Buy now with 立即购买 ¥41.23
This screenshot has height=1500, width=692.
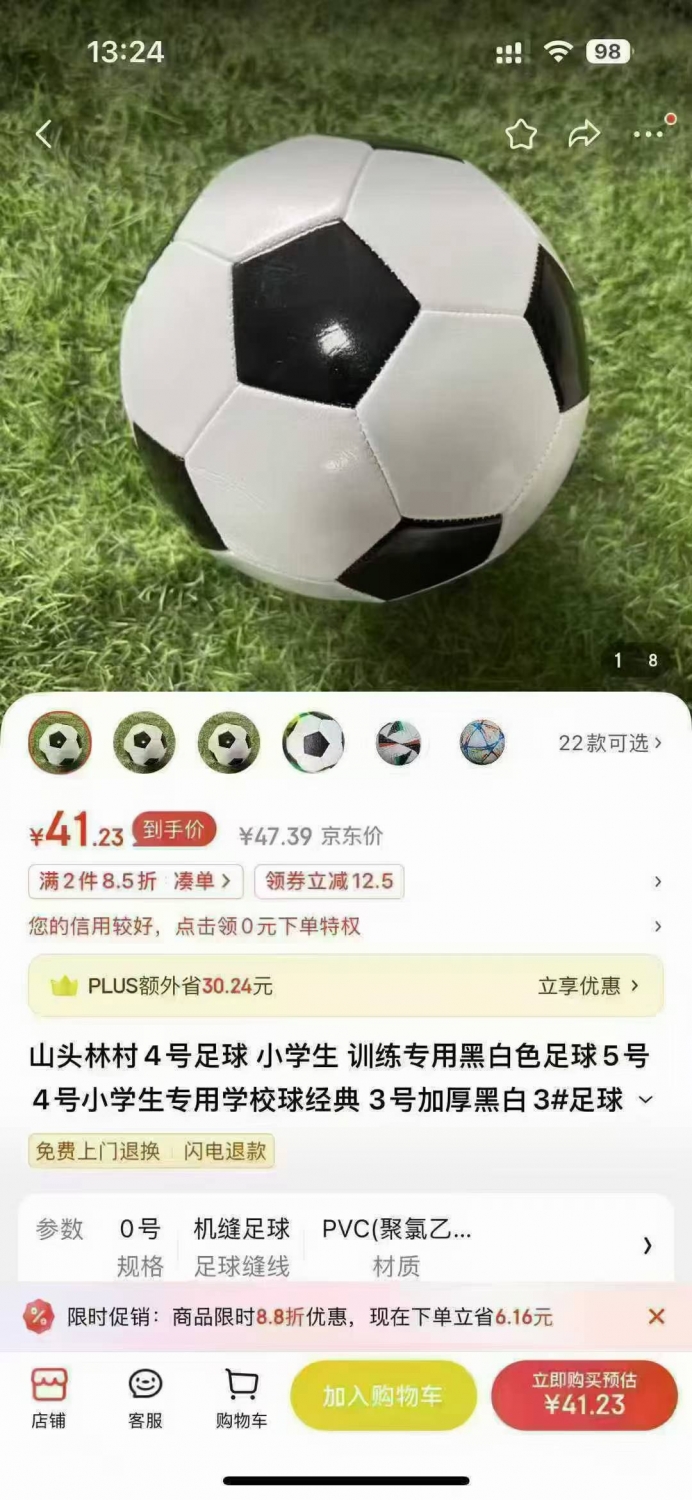tap(584, 1395)
